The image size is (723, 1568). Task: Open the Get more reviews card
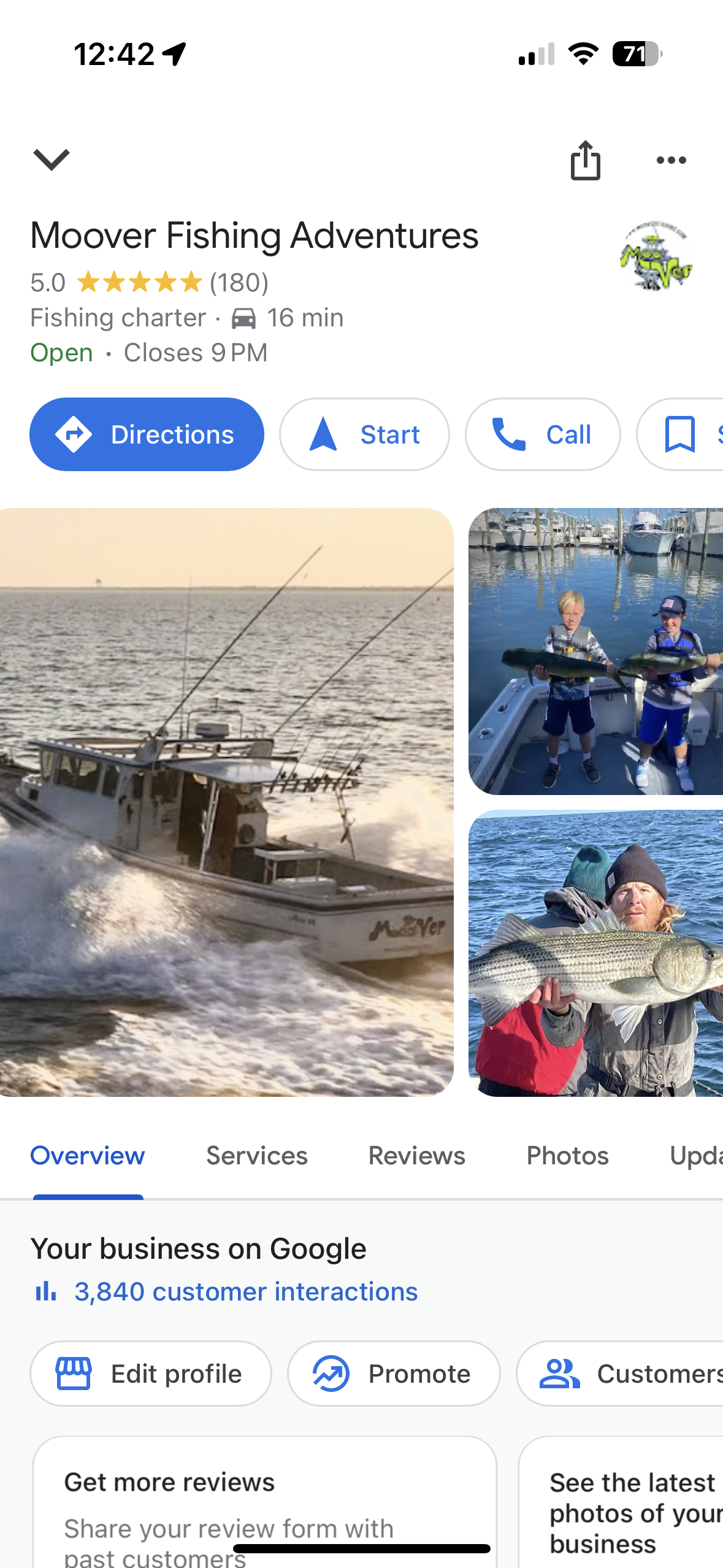coord(265,1502)
